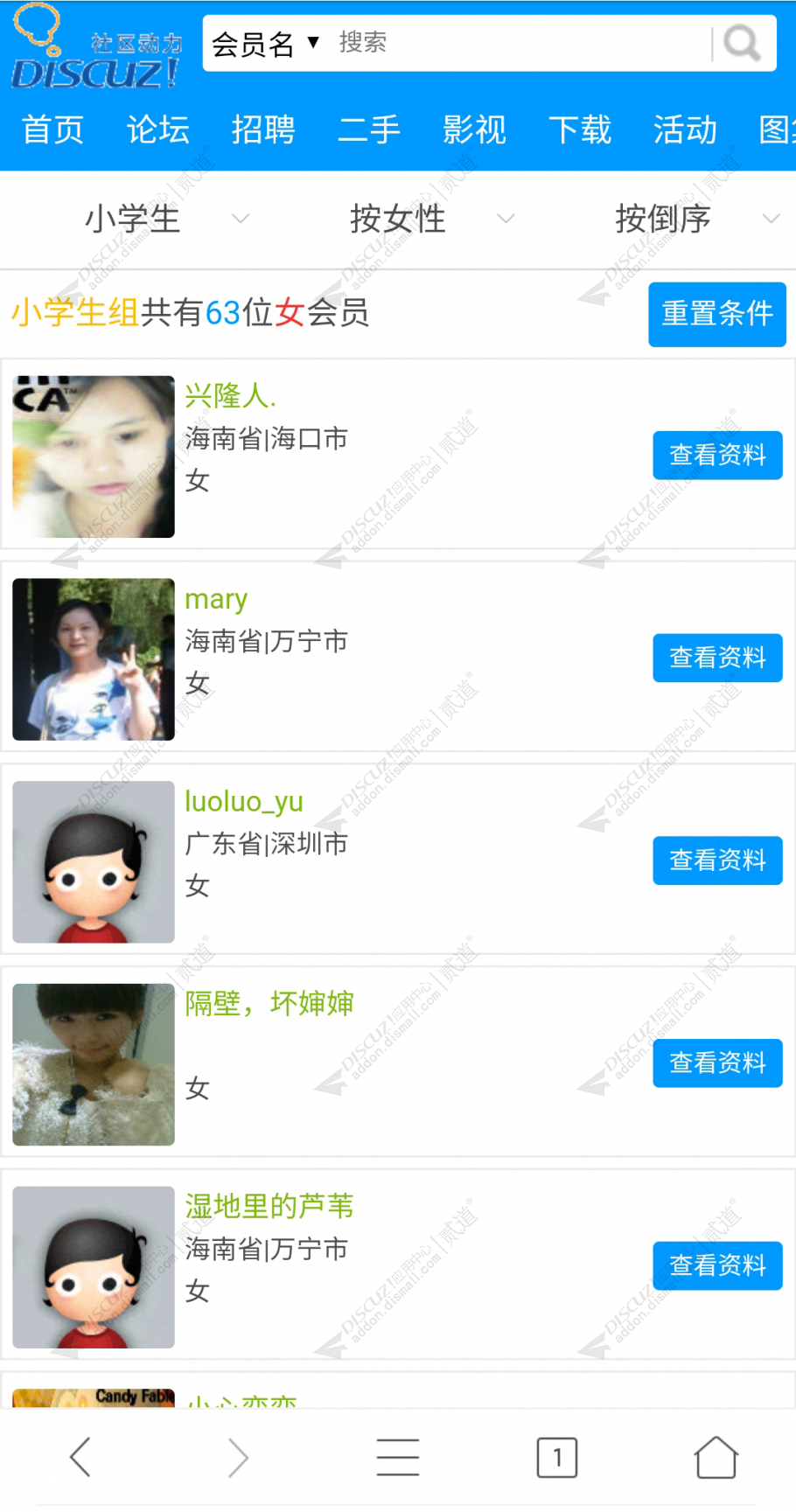The height and width of the screenshot is (1512, 796).
Task: Open avatar of 湿地里的芦苇
Action: [x=94, y=1267]
